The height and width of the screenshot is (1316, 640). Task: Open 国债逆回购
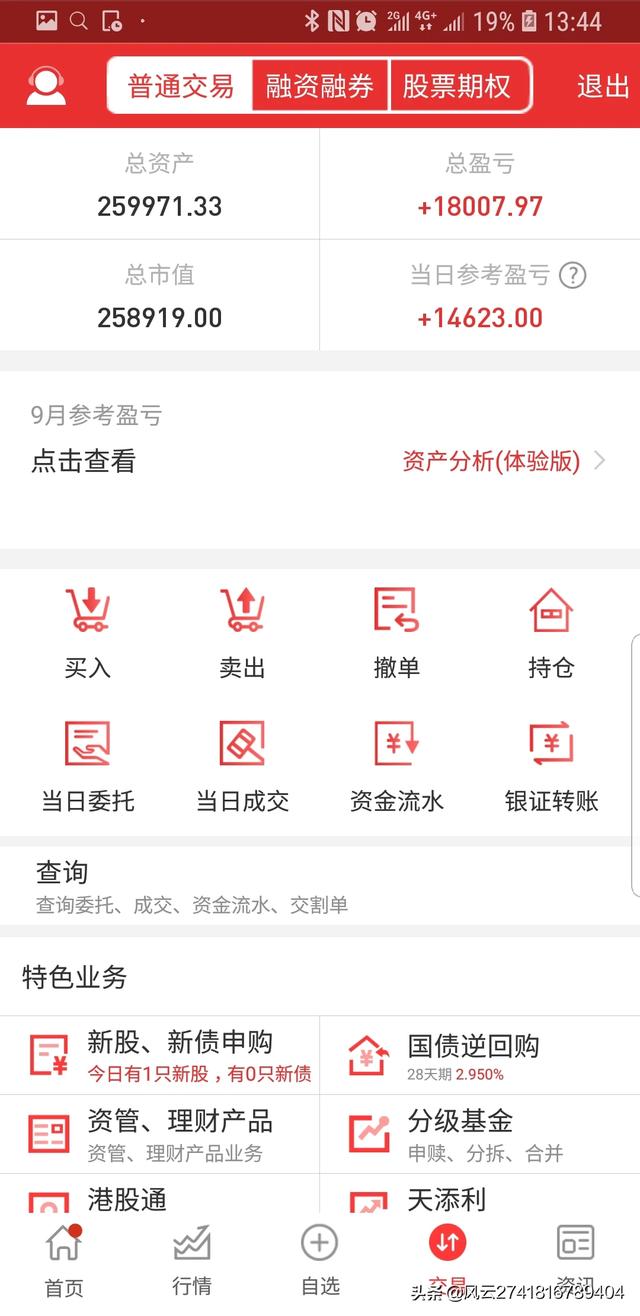[x=478, y=1056]
